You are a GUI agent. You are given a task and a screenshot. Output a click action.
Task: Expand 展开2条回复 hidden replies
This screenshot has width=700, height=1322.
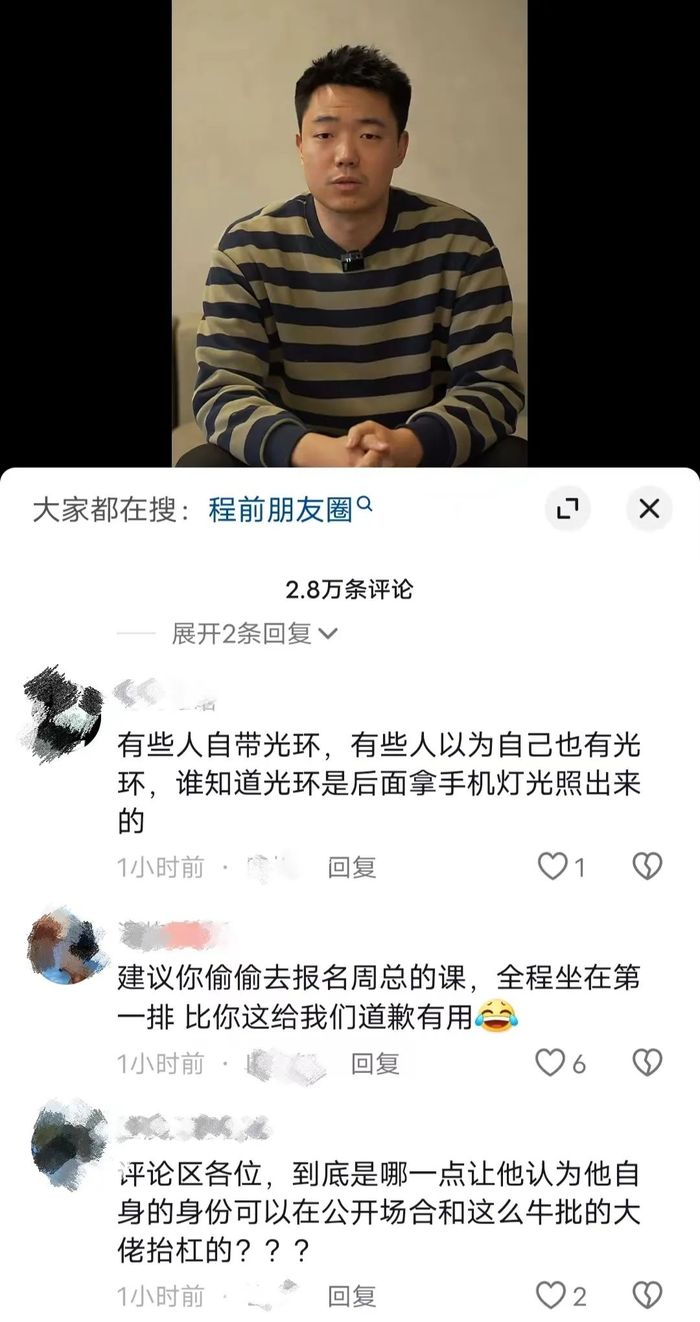254,633
